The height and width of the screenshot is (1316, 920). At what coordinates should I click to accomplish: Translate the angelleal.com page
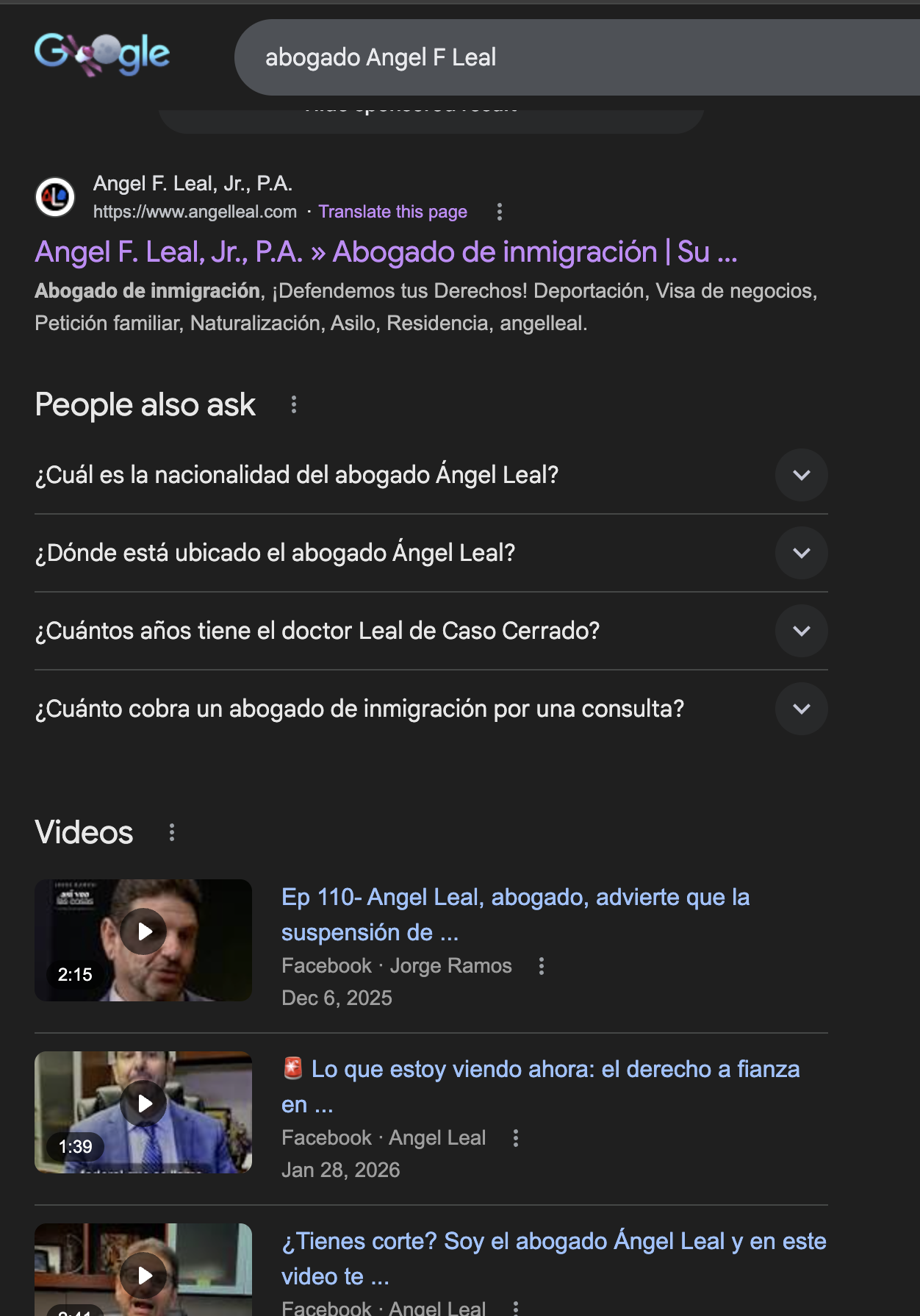click(392, 212)
